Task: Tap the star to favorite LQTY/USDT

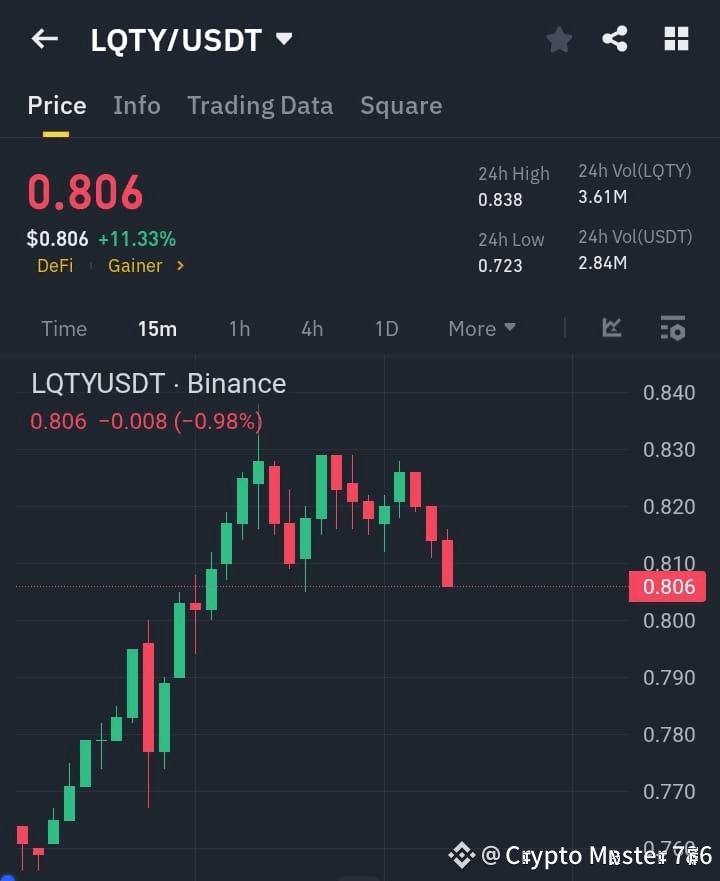Action: 558,39
